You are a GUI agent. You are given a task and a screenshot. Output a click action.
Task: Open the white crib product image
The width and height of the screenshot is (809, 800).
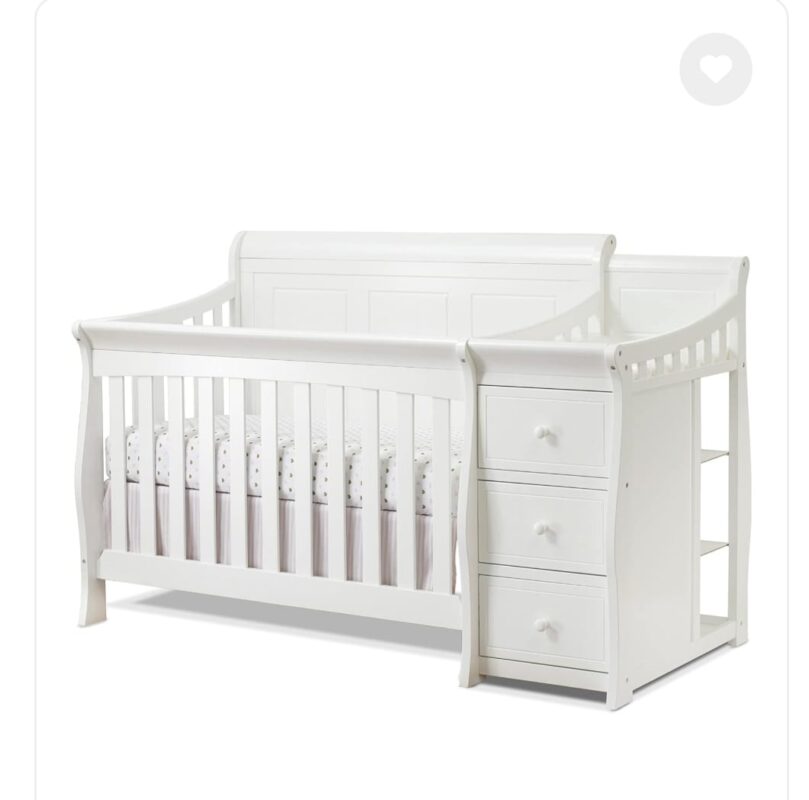click(x=410, y=460)
